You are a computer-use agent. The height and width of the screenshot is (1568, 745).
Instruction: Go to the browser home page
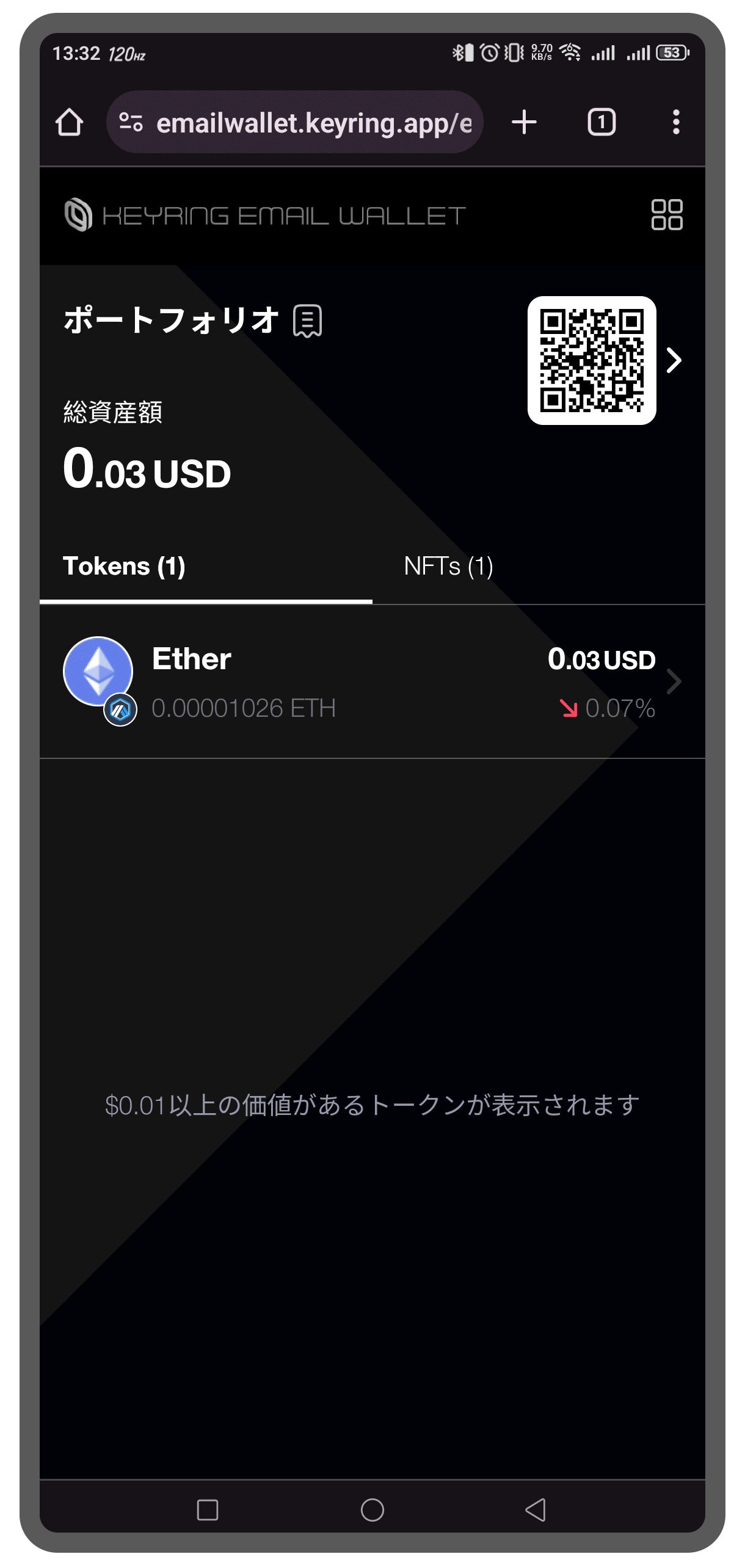(x=69, y=122)
